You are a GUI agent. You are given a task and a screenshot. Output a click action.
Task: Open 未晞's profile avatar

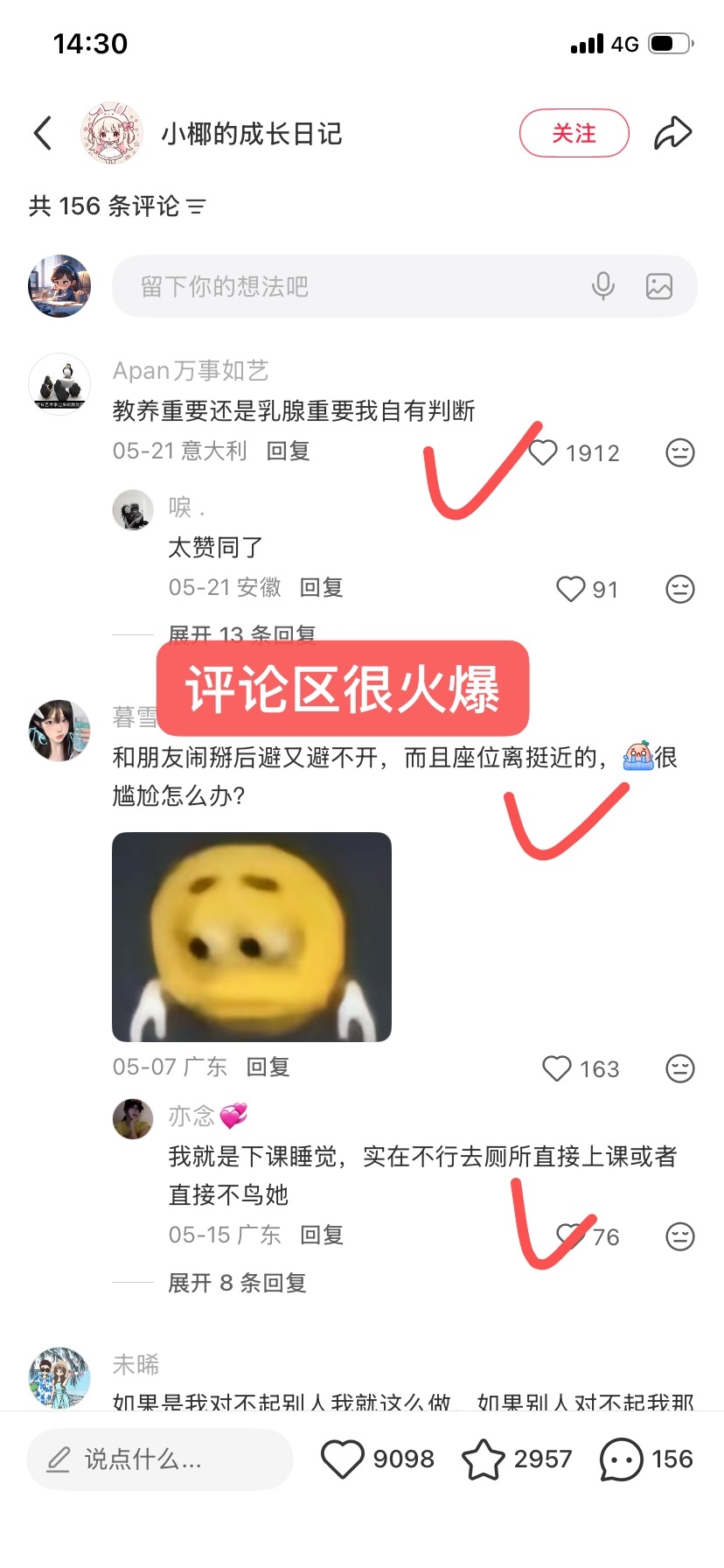click(59, 1378)
